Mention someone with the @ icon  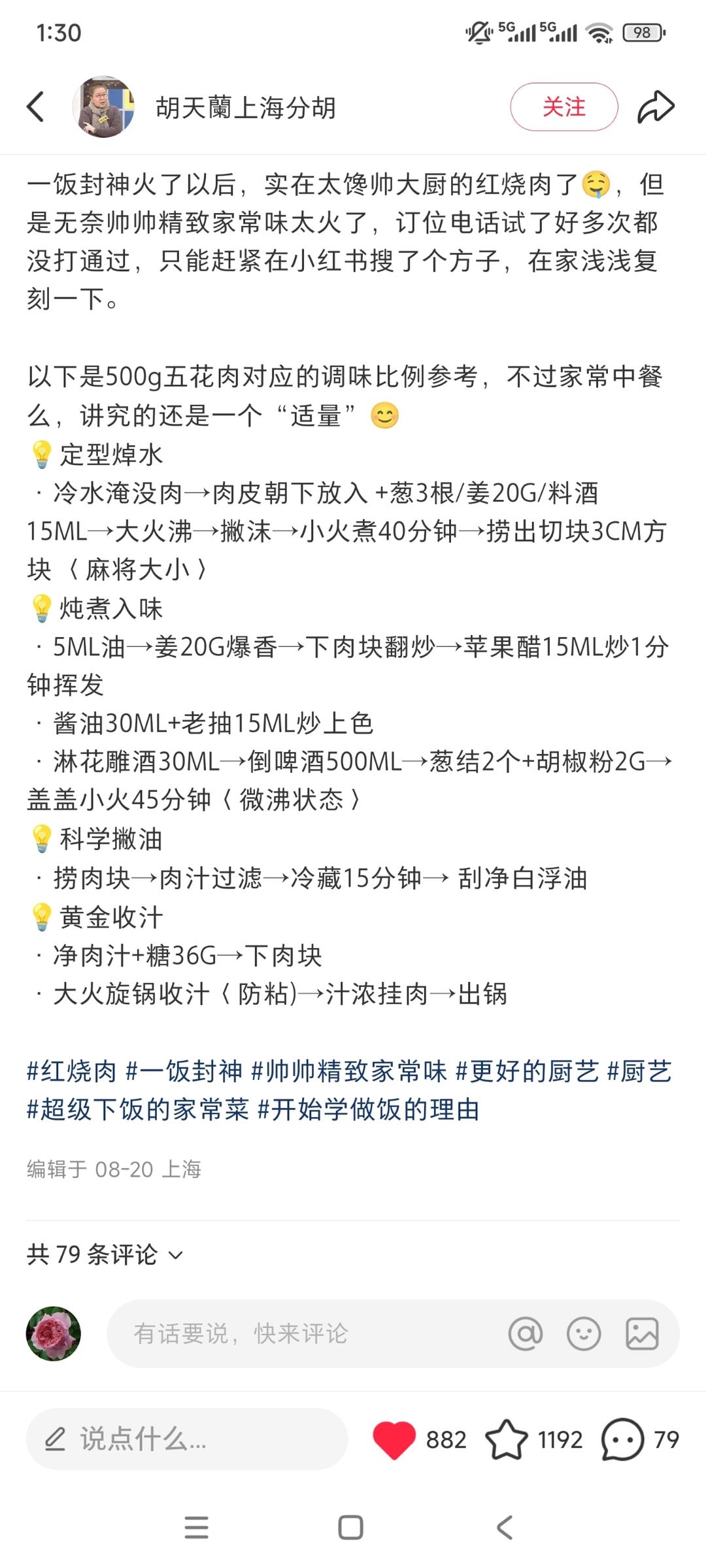point(526,1333)
